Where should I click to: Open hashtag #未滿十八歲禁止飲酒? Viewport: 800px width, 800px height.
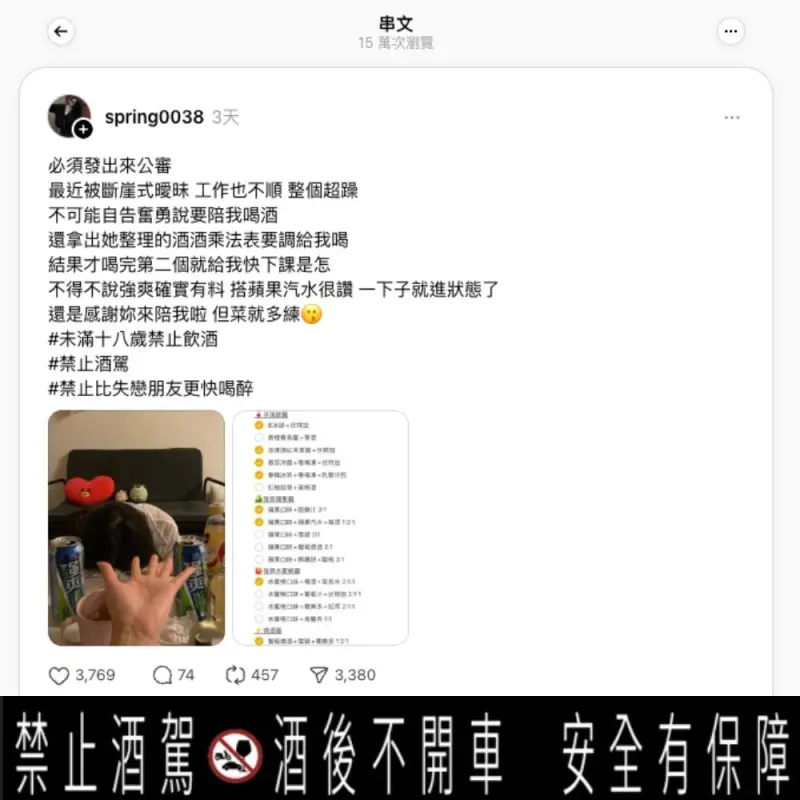tap(132, 339)
